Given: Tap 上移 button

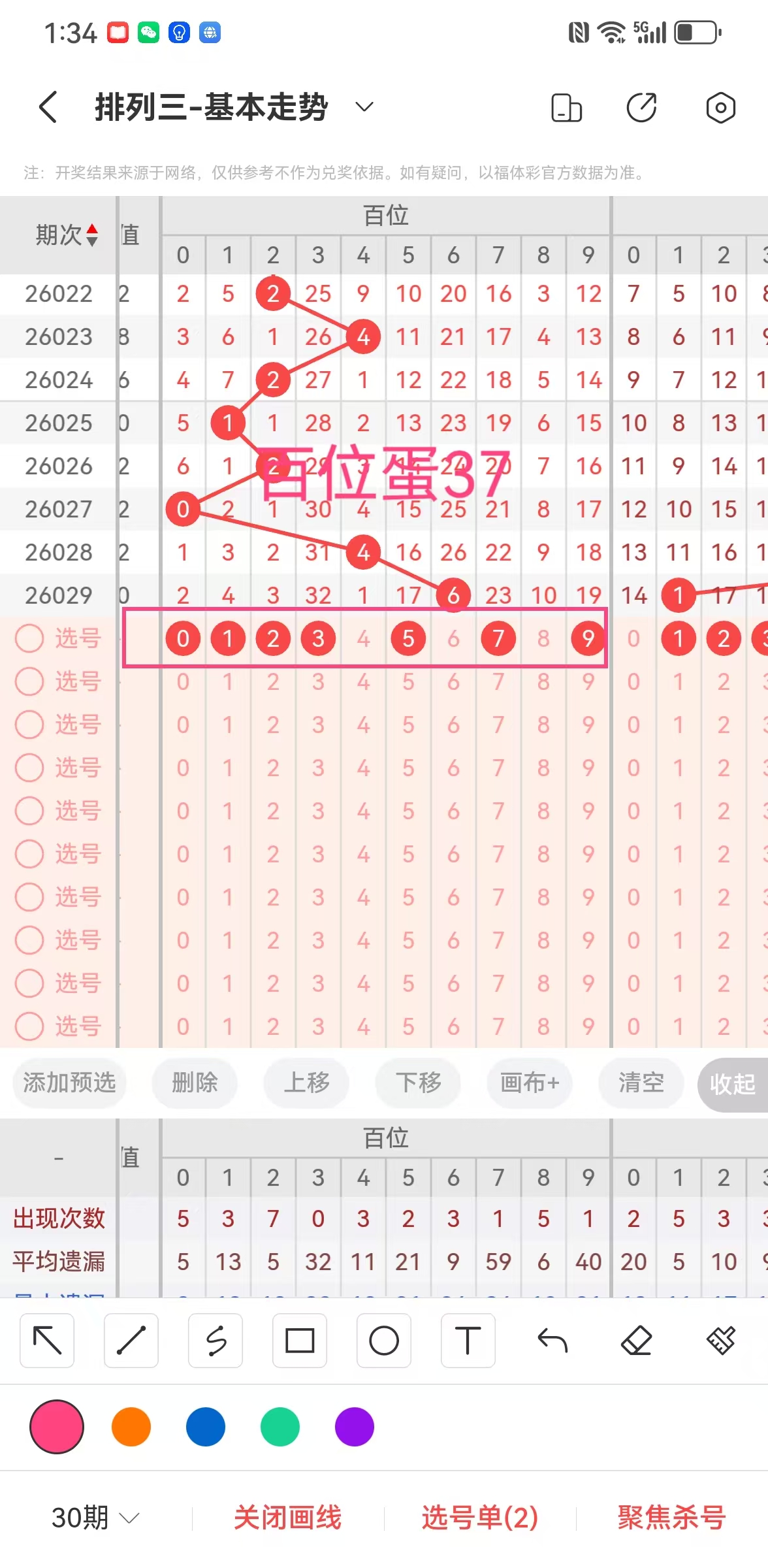Looking at the screenshot, I should (306, 1083).
